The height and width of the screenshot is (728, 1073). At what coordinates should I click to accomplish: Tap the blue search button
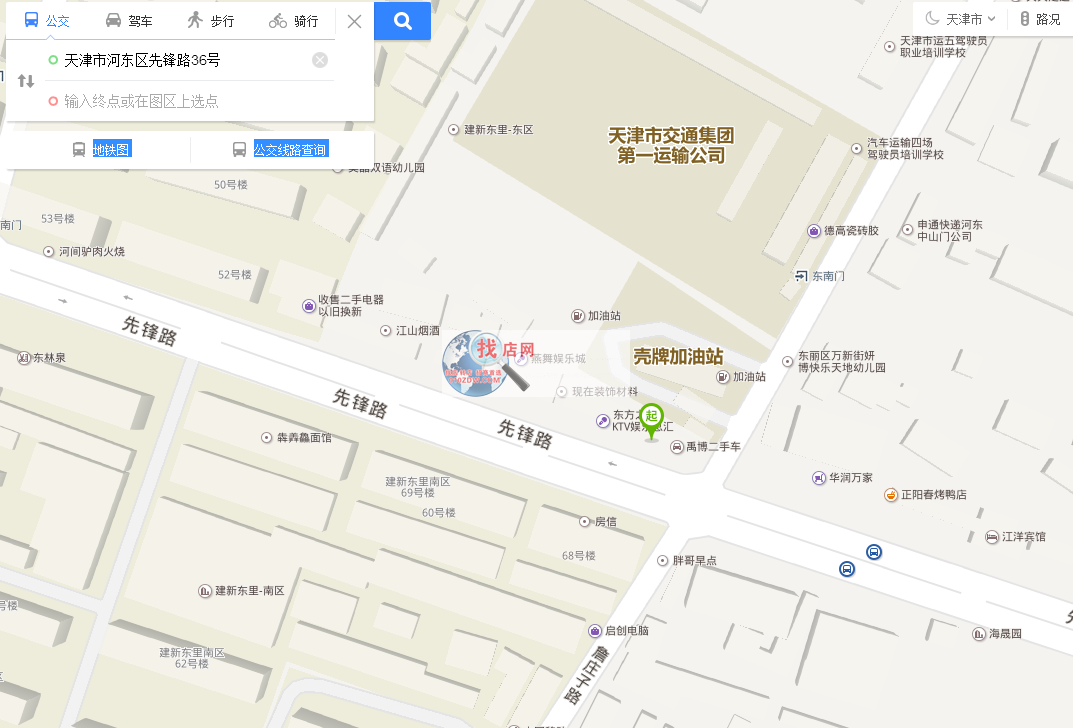[x=403, y=21]
